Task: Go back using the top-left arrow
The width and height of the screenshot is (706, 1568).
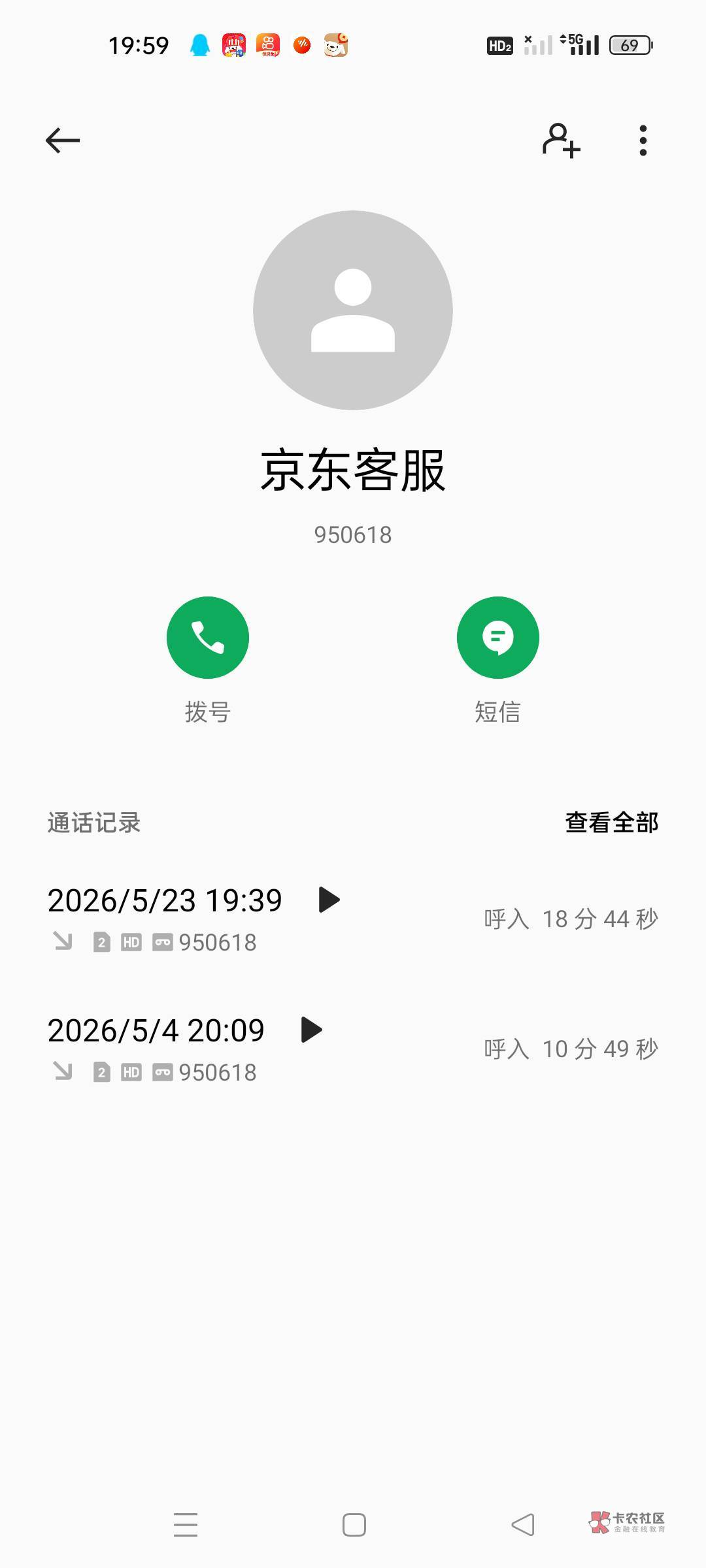Action: click(x=63, y=140)
